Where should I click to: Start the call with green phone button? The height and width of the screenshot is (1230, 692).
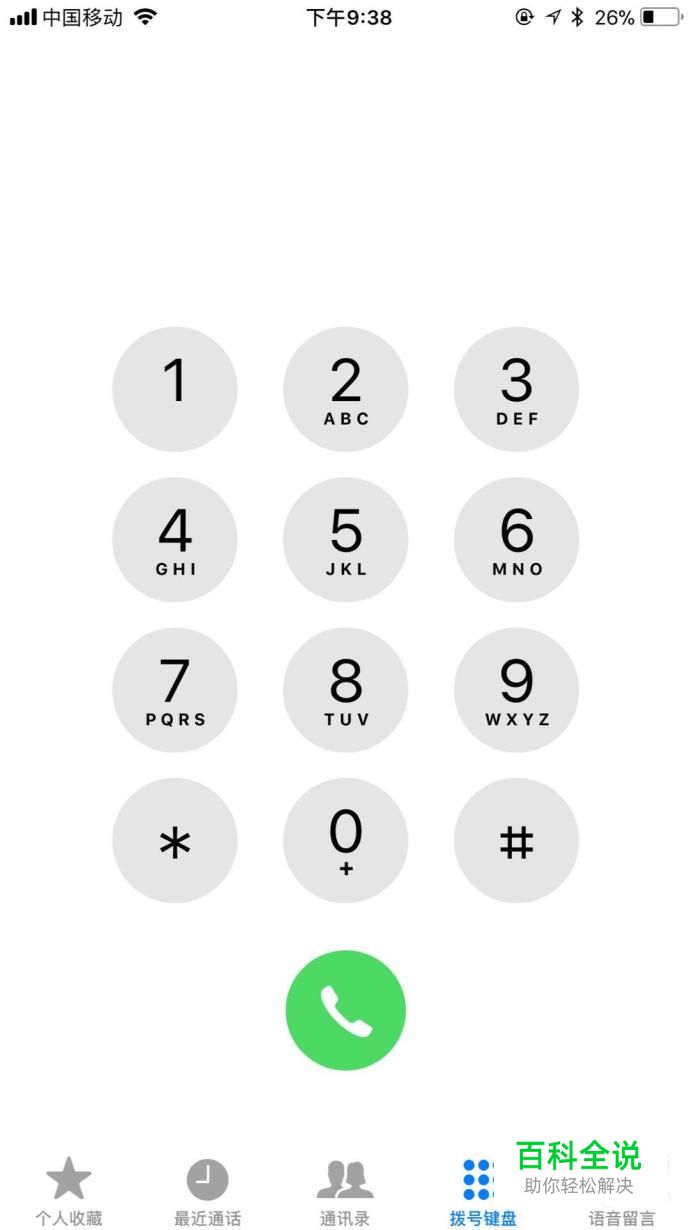346,1010
